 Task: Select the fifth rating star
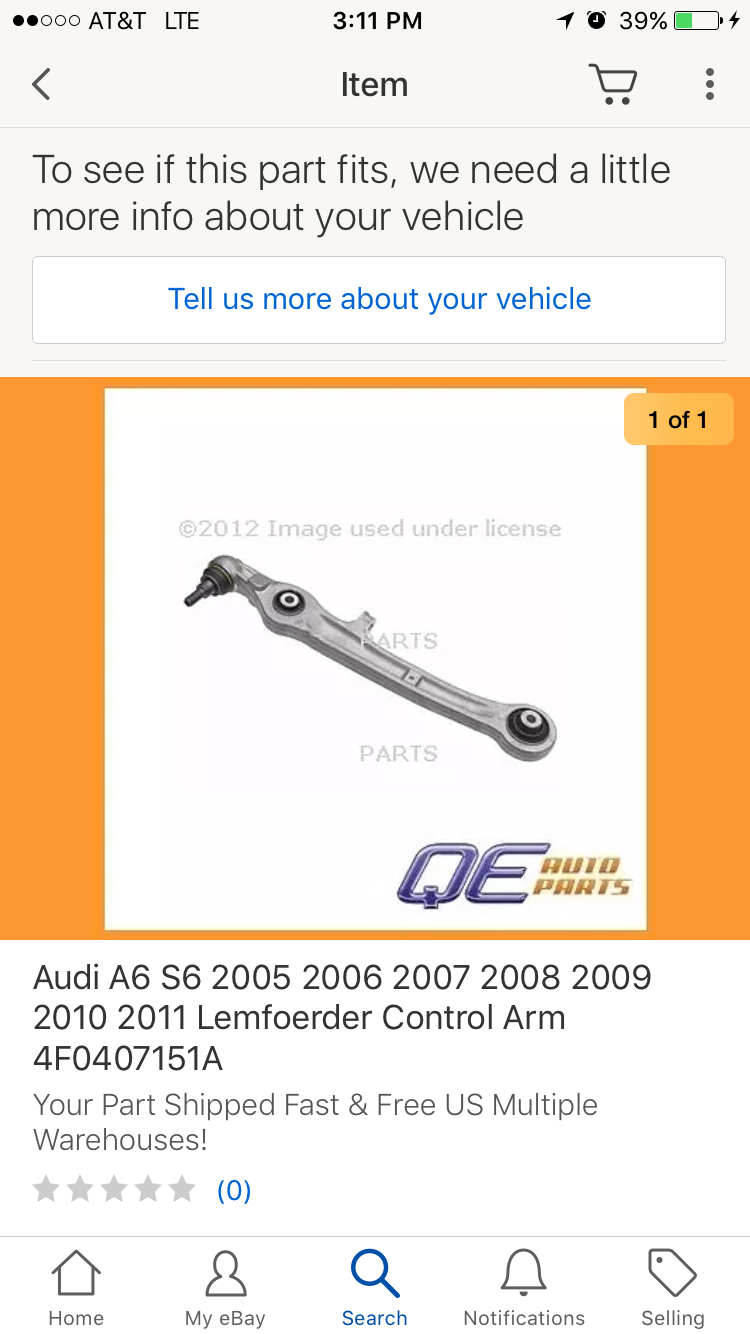[182, 1189]
